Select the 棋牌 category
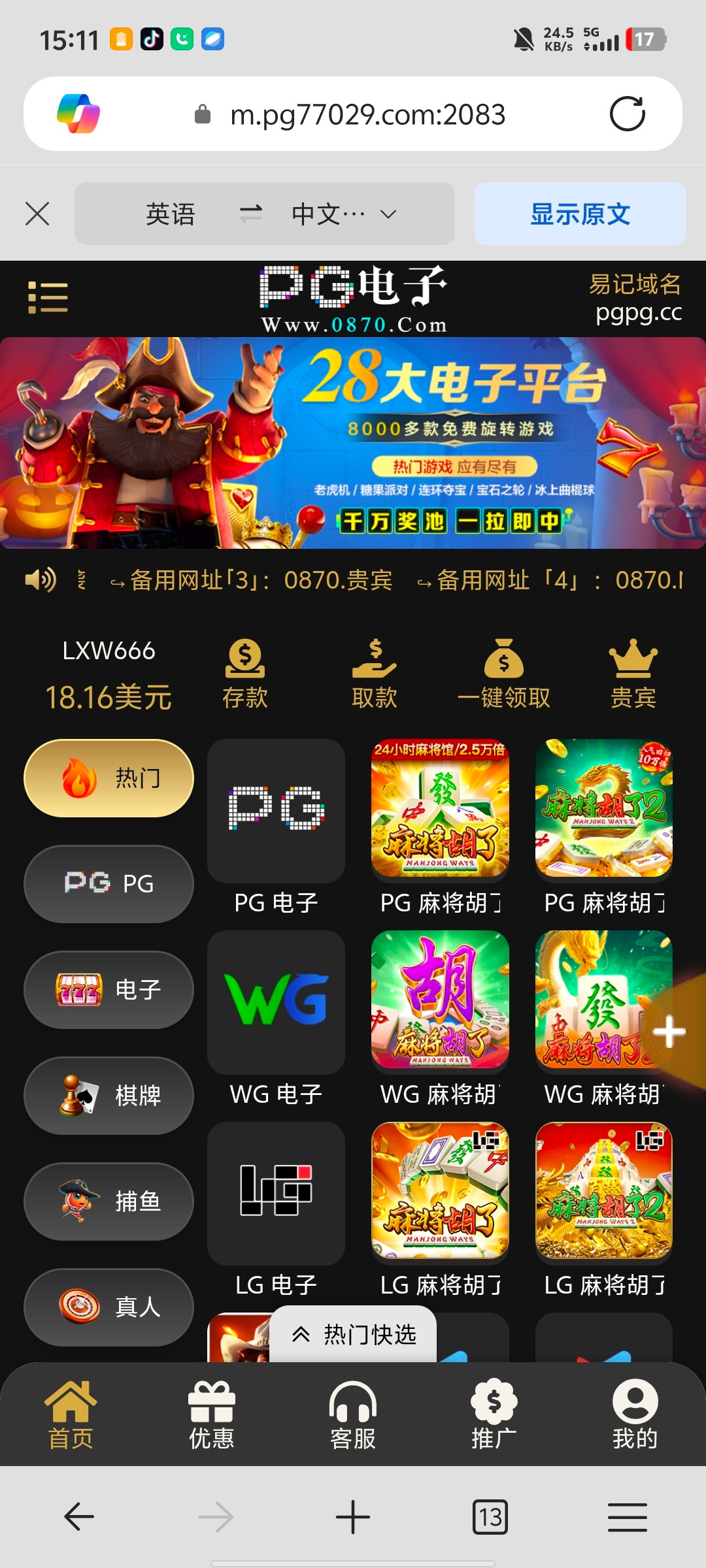 [x=109, y=1096]
